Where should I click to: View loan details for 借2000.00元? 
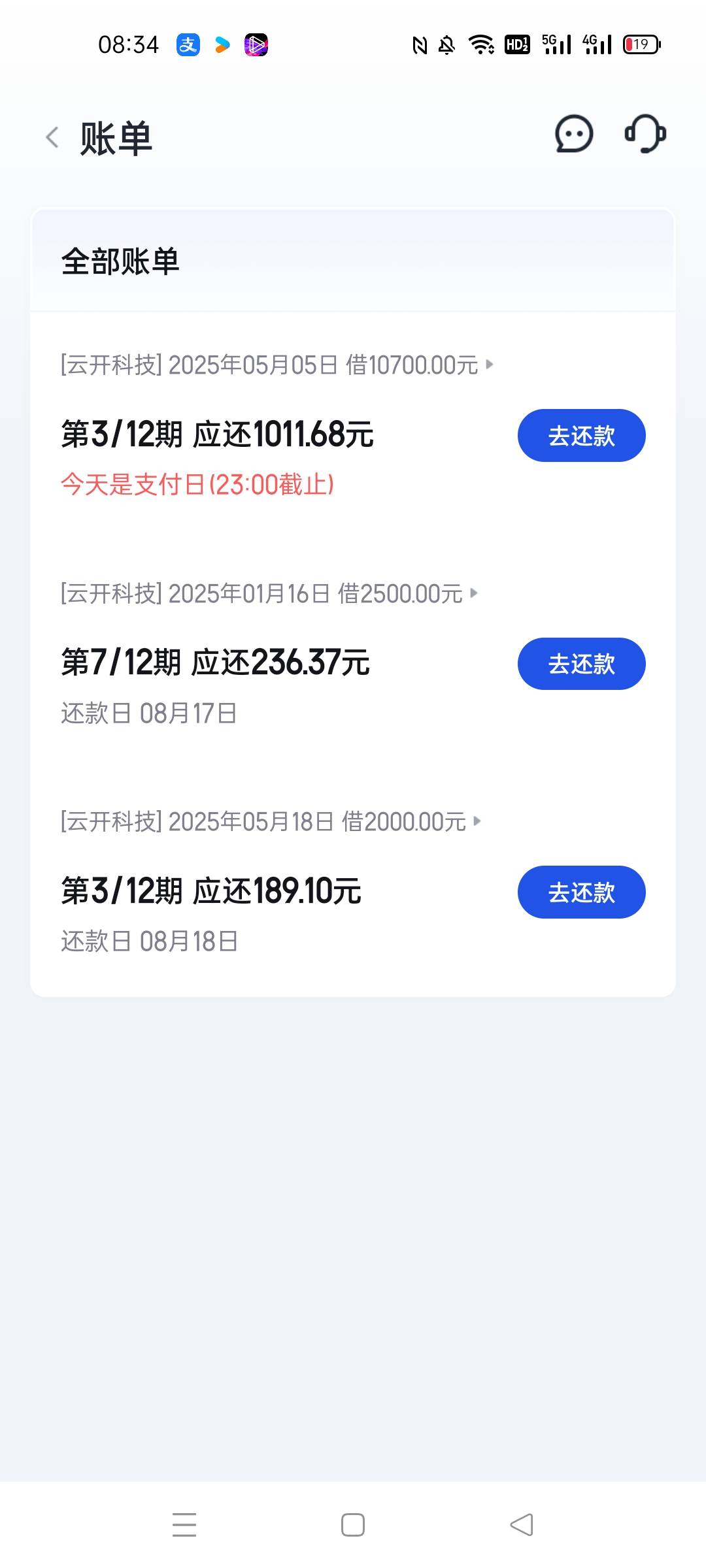click(271, 821)
